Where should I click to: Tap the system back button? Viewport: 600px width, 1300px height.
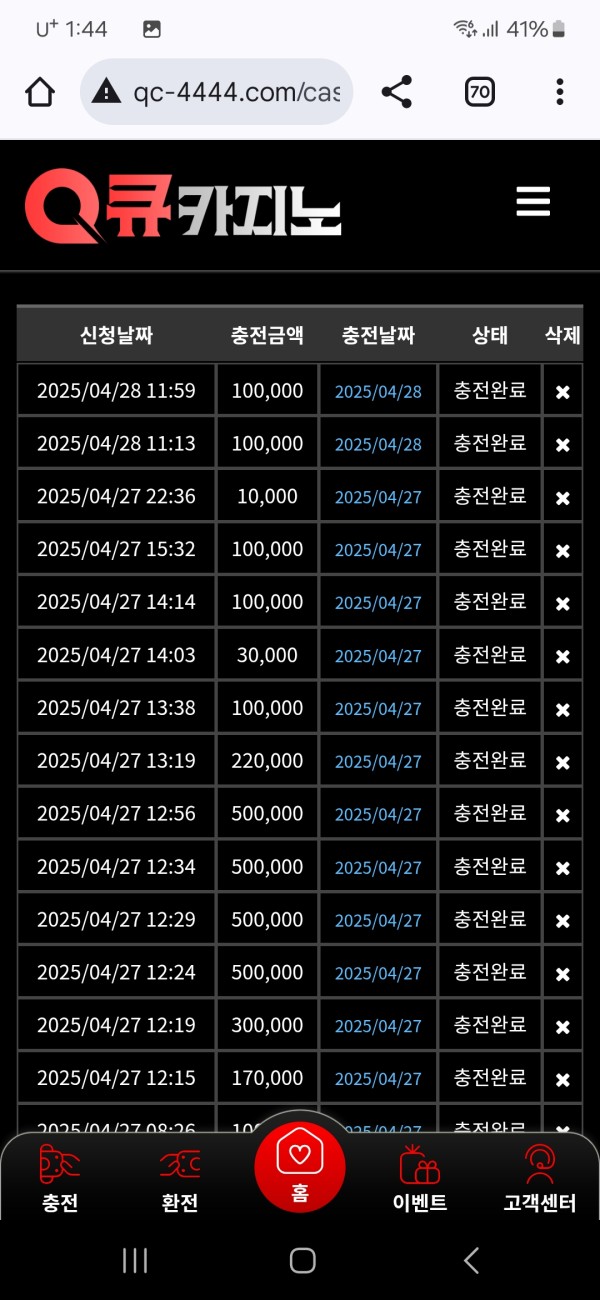[472, 1260]
